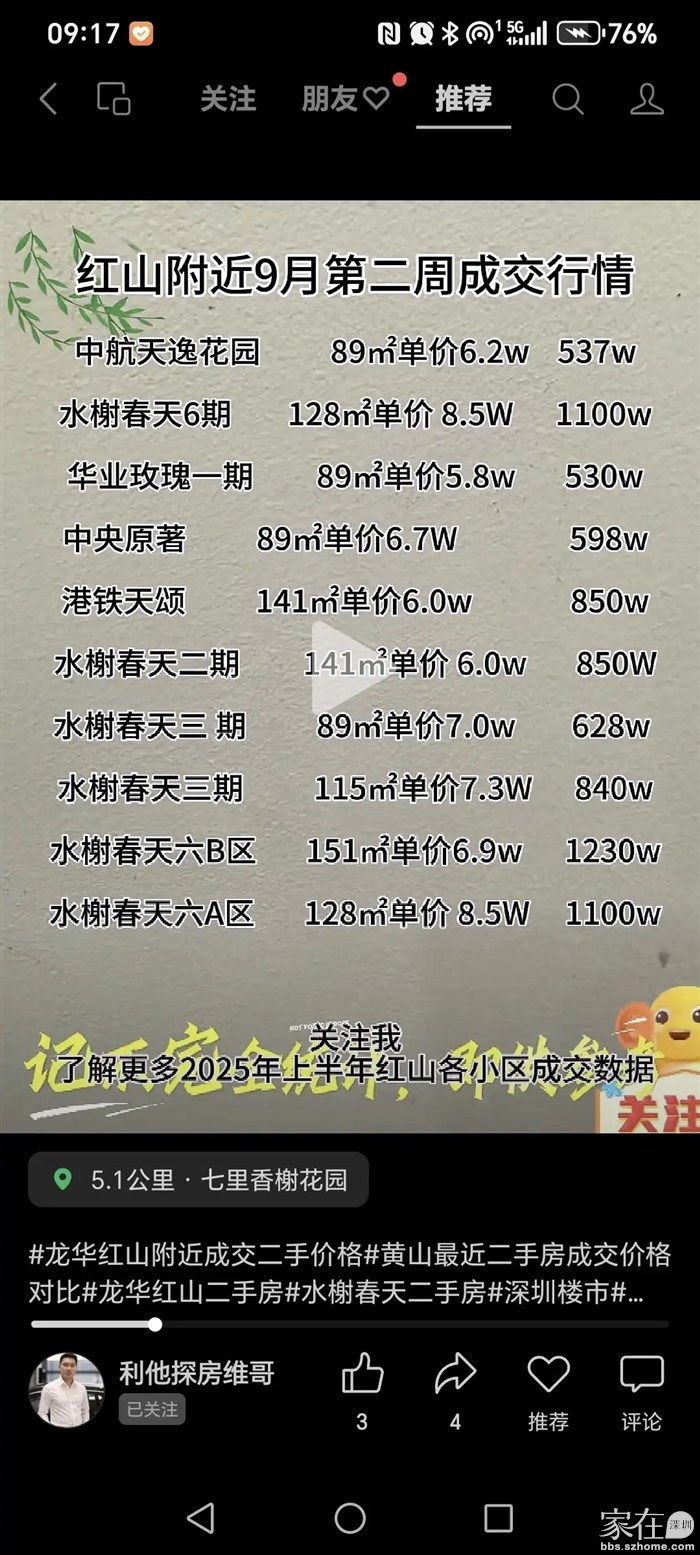Tap the system home button
This screenshot has height=1555, width=700.
349,1518
